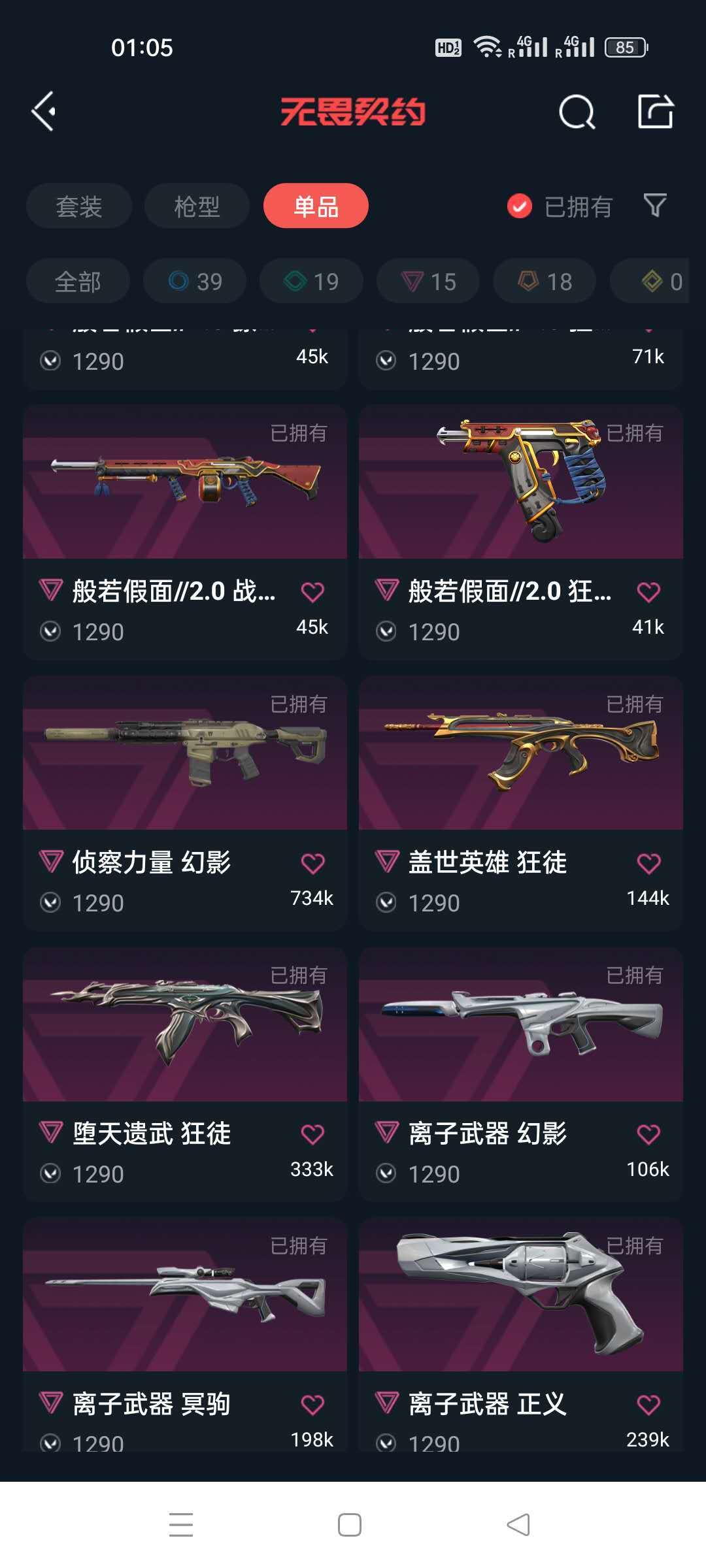The image size is (706, 1568).
Task: Open the 般若假面//2.0 战... skin card
Action: (185, 532)
